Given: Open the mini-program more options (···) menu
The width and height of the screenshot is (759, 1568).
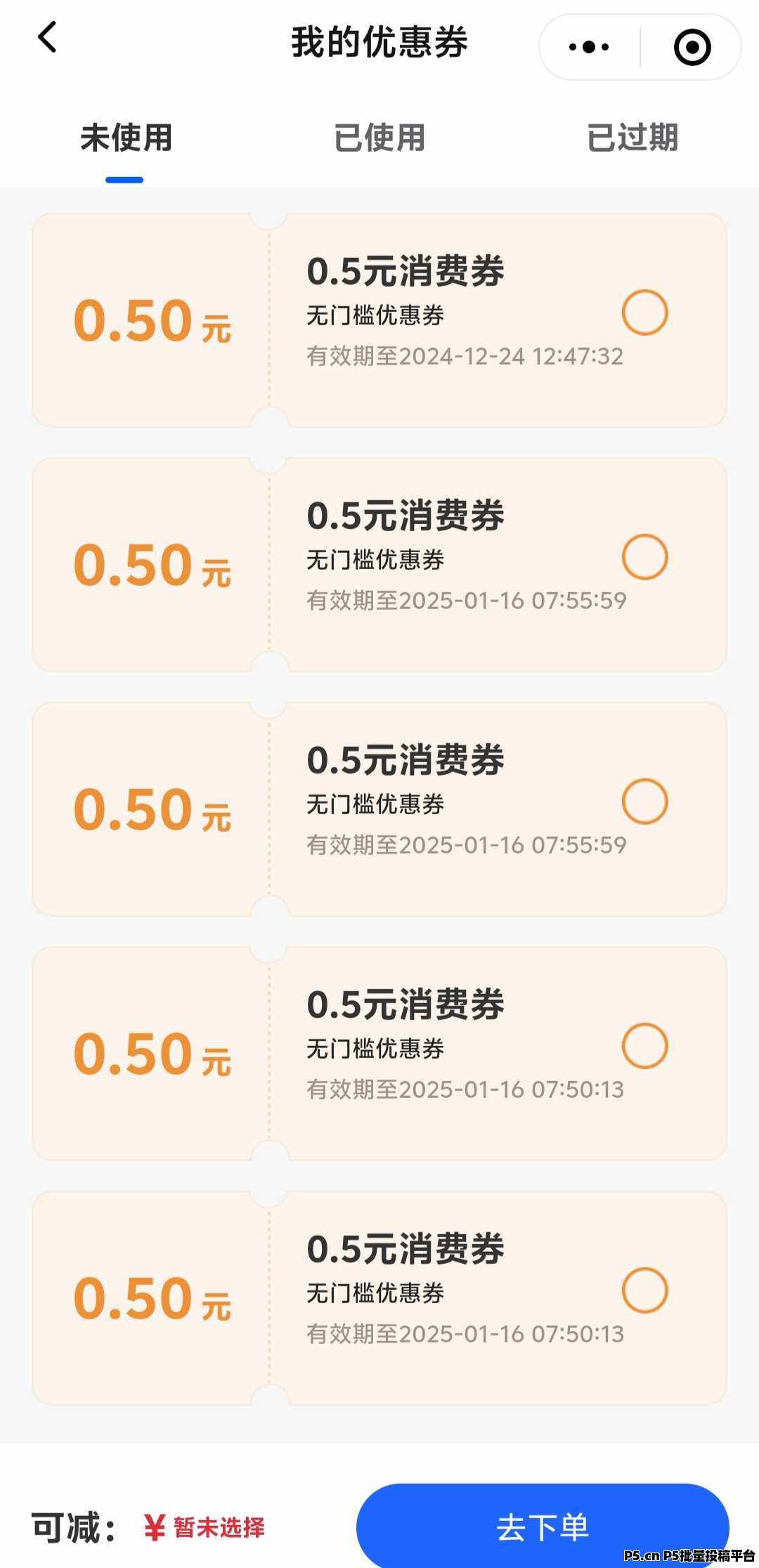Looking at the screenshot, I should [589, 46].
